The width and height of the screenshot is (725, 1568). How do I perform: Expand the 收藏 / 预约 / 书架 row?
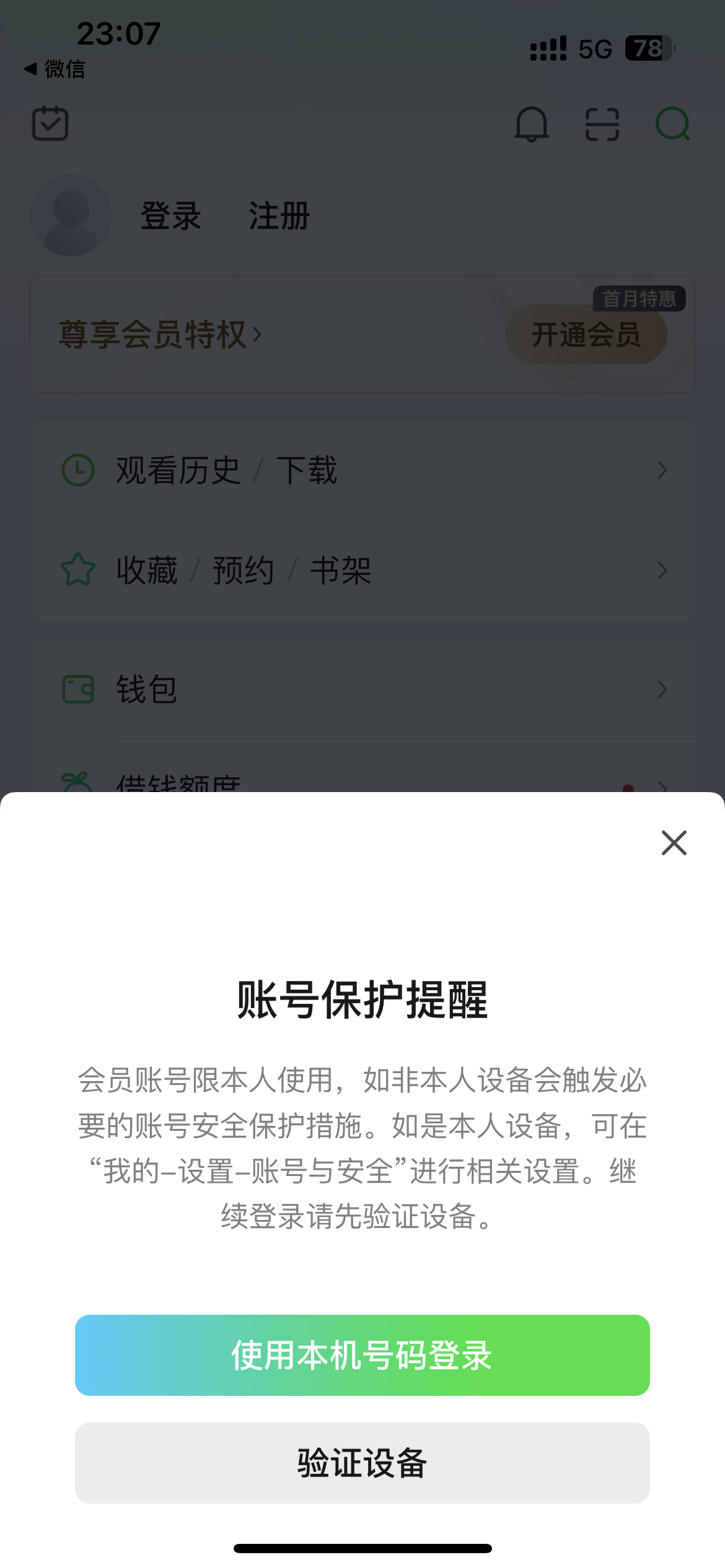click(x=662, y=570)
